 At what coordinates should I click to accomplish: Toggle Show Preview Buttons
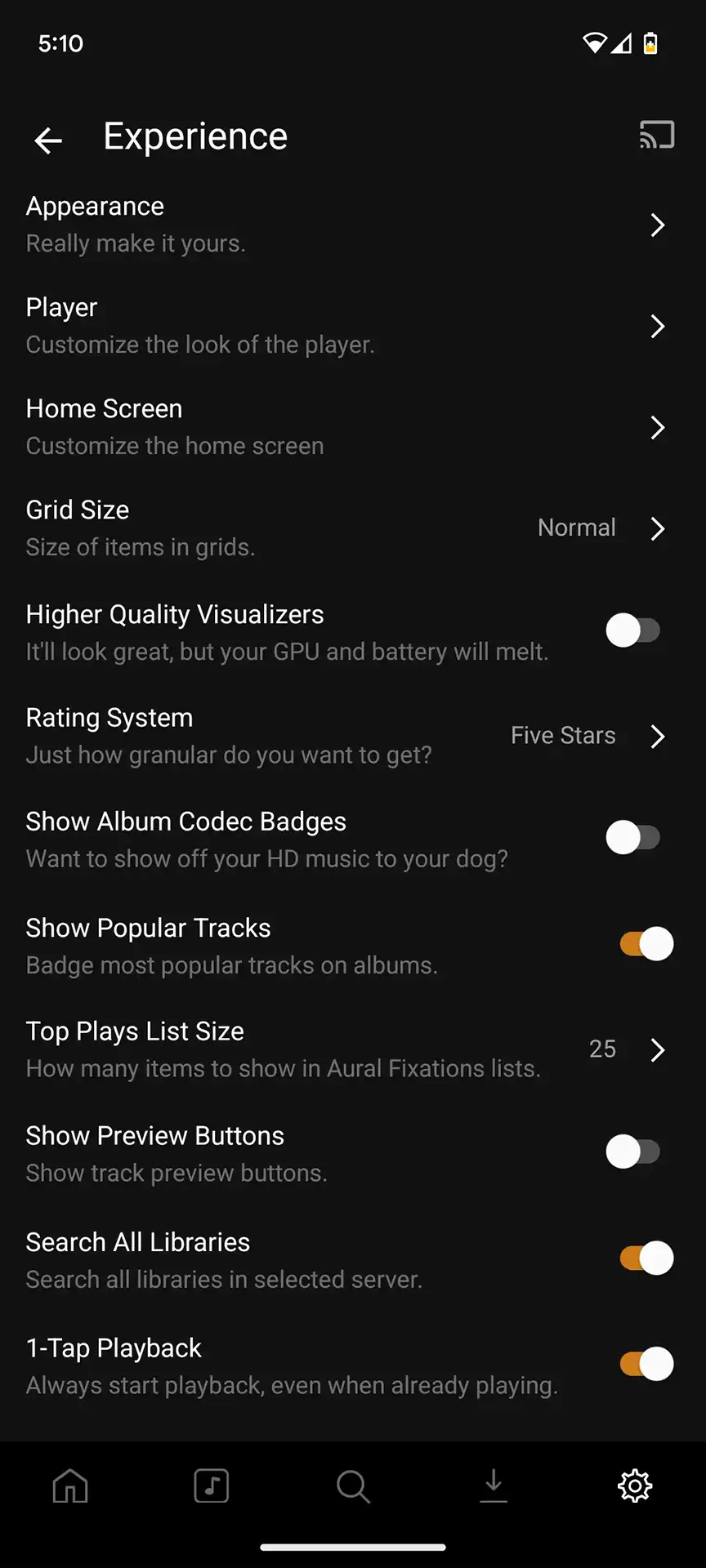coord(633,1151)
